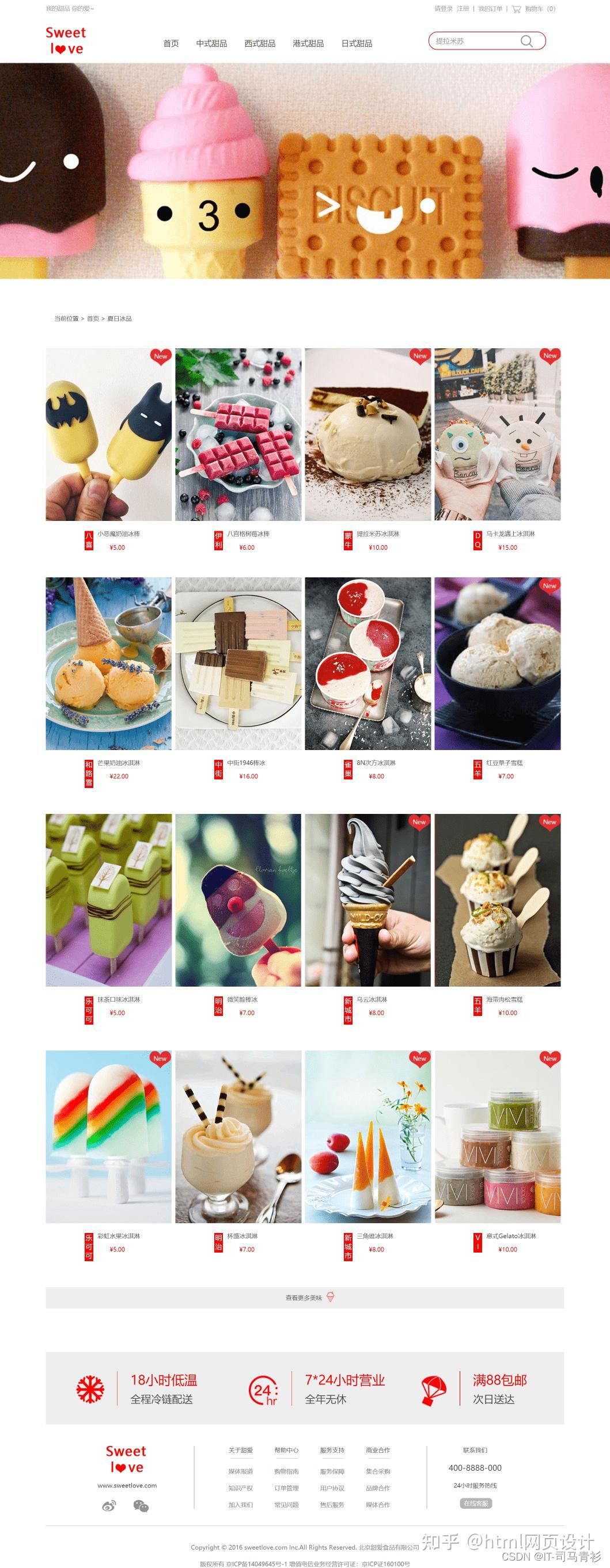This screenshot has width=610, height=1568.
Task: Open 售后服务 footer link
Action: [x=332, y=1505]
